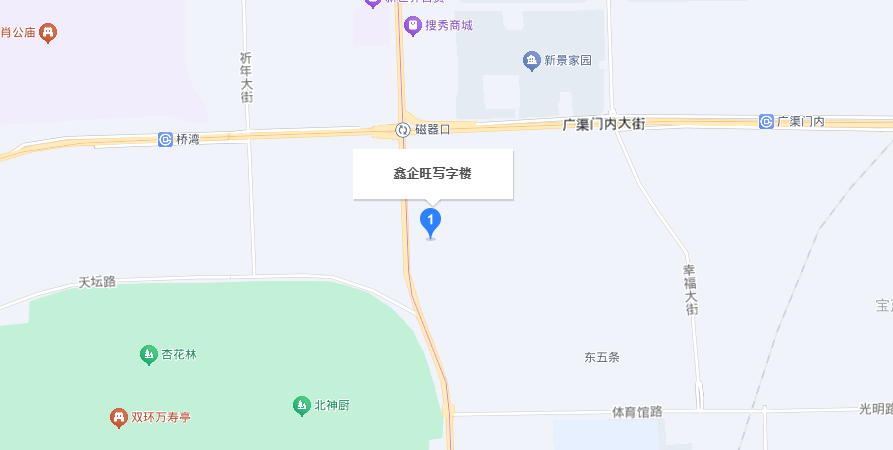Select the 桥湾 subway station icon

[x=165, y=139]
